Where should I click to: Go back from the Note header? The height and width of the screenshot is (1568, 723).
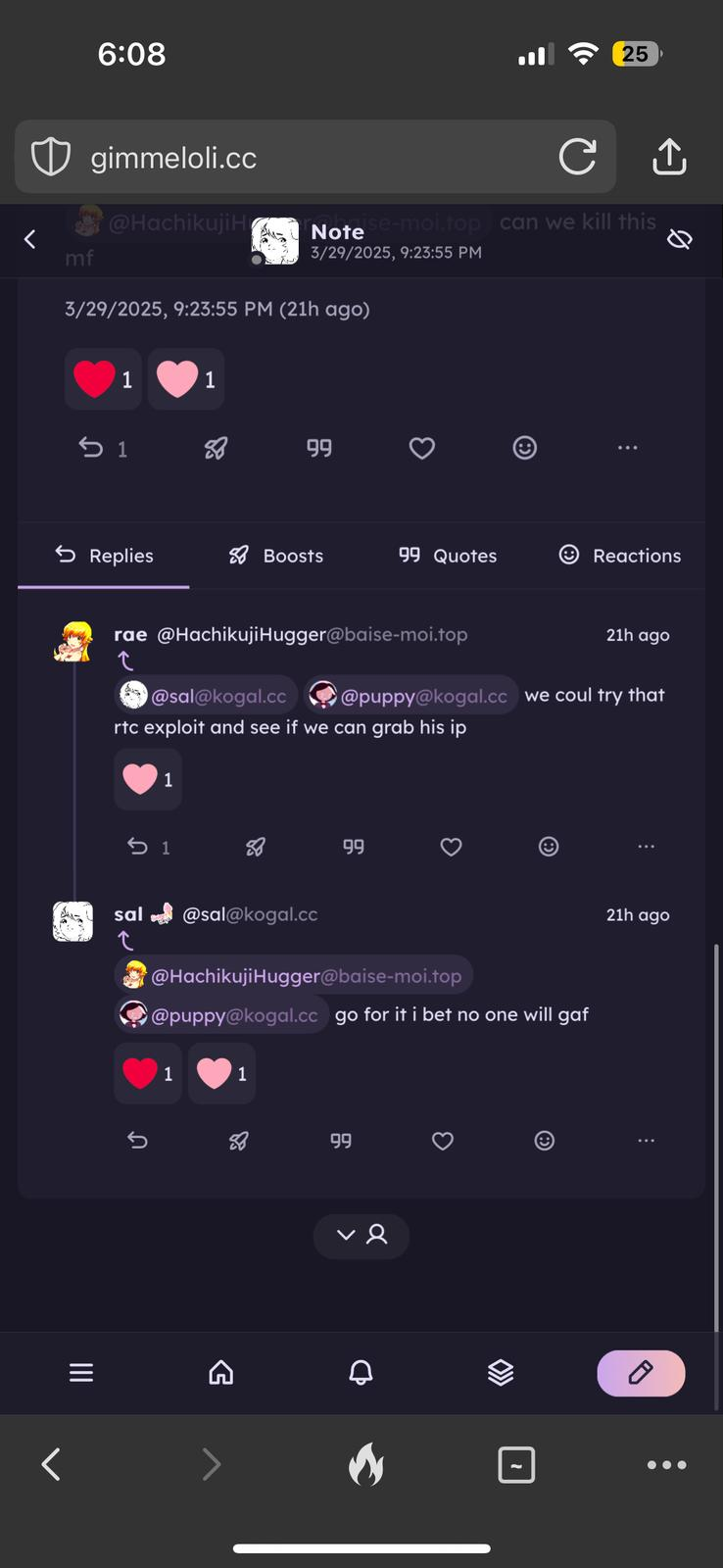[x=30, y=239]
